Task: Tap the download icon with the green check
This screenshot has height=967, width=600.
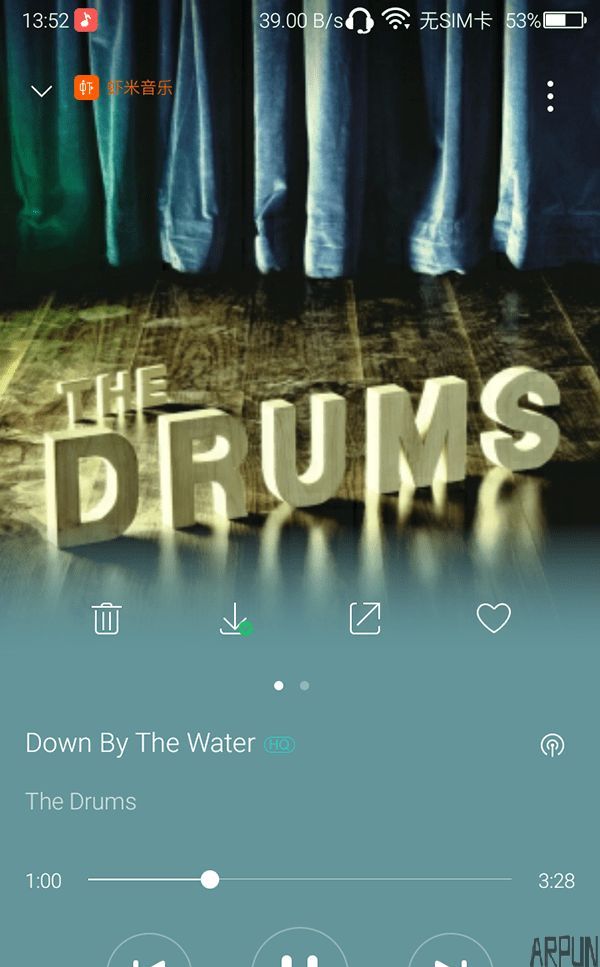Action: (x=235, y=619)
